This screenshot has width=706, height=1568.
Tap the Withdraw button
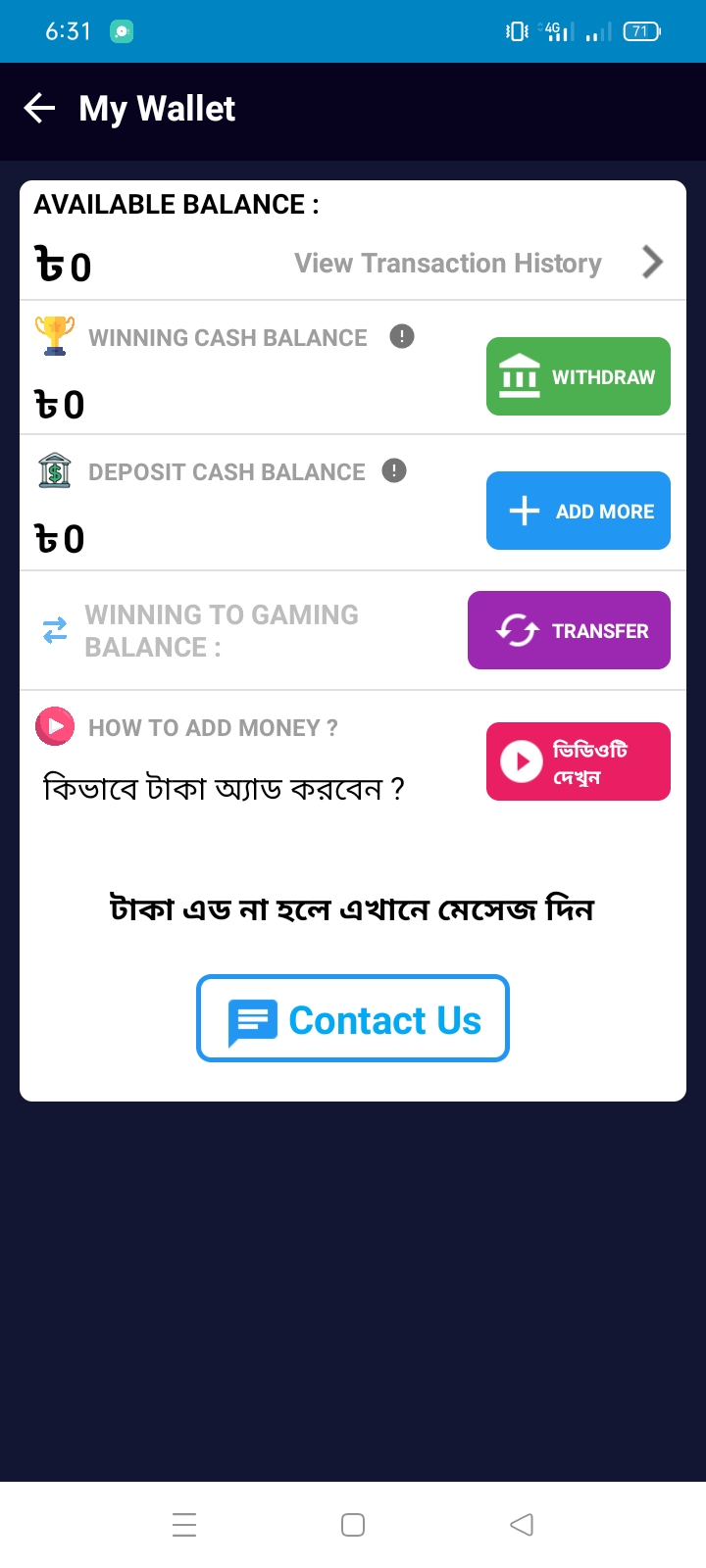click(x=579, y=376)
